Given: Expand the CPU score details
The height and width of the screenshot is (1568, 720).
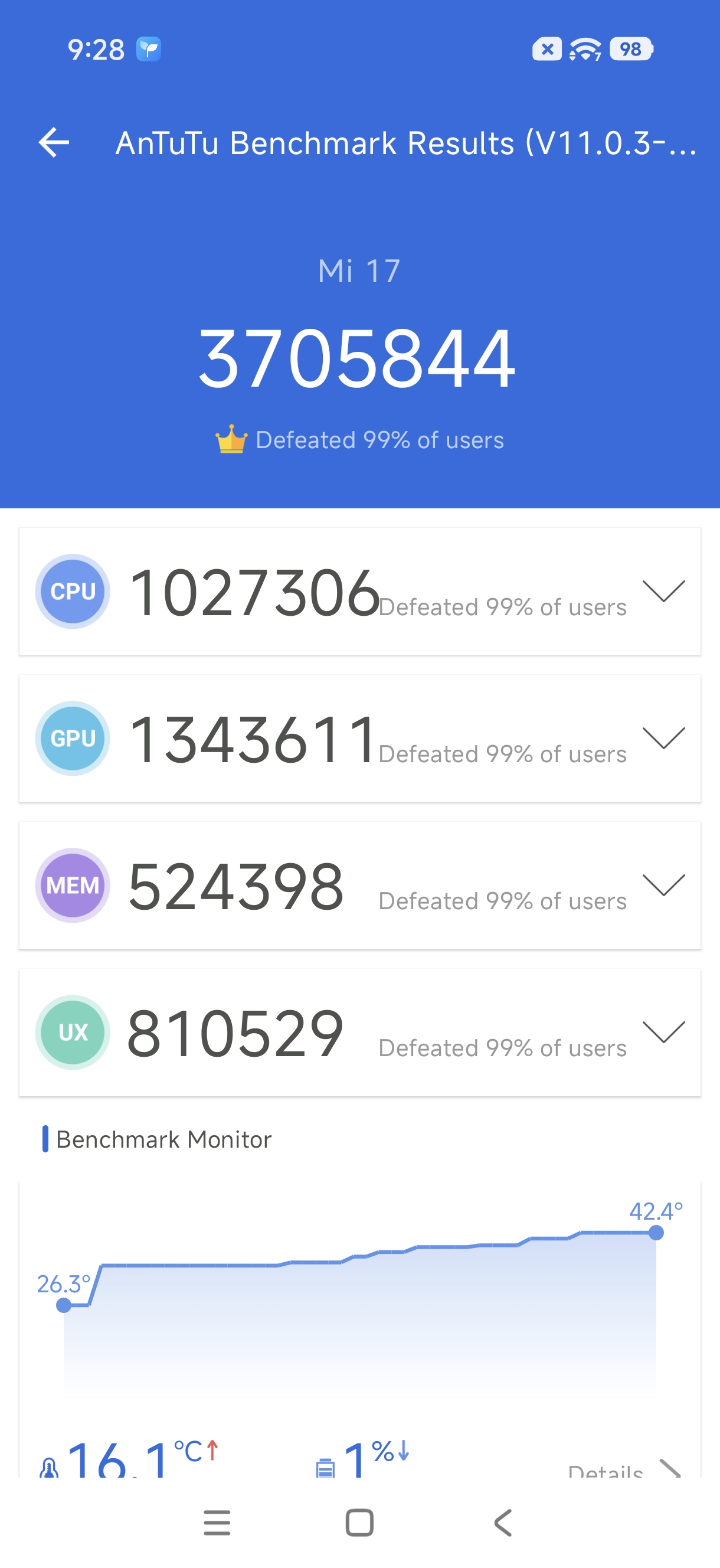Looking at the screenshot, I should point(663,591).
